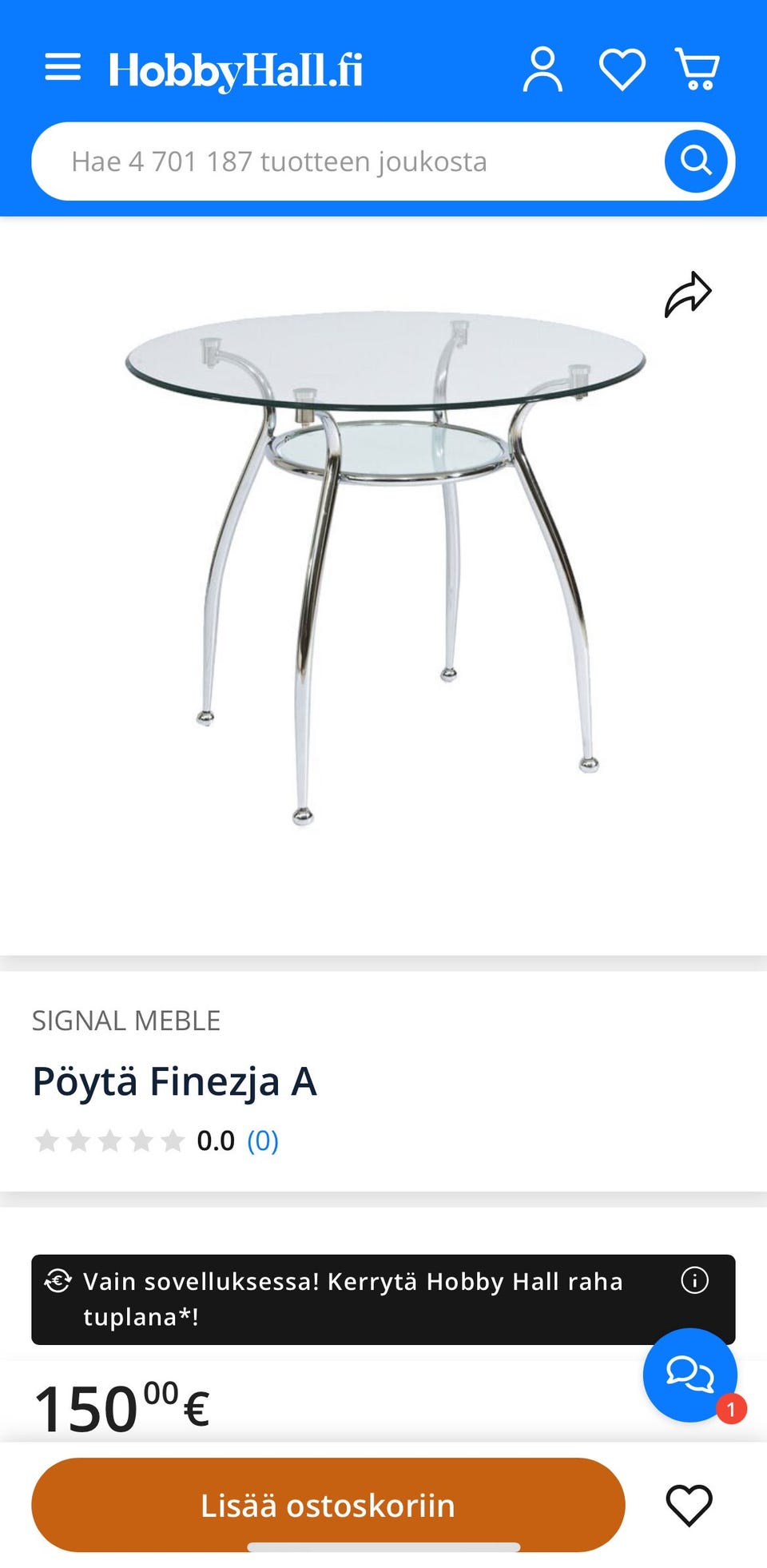The width and height of the screenshot is (767, 1568).
Task: Open the user account icon
Action: coord(542,70)
